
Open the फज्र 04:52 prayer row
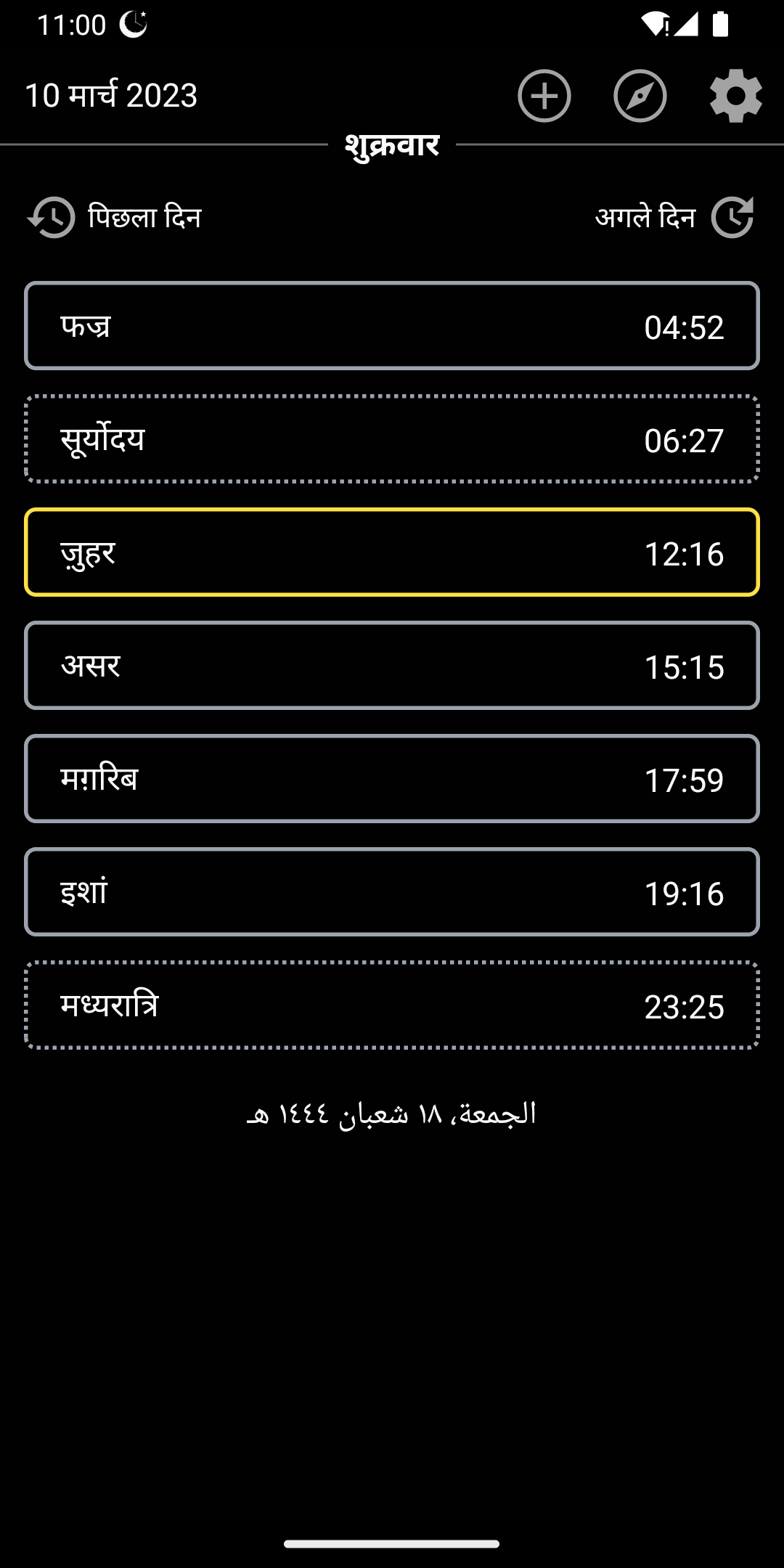pyautogui.click(x=392, y=326)
